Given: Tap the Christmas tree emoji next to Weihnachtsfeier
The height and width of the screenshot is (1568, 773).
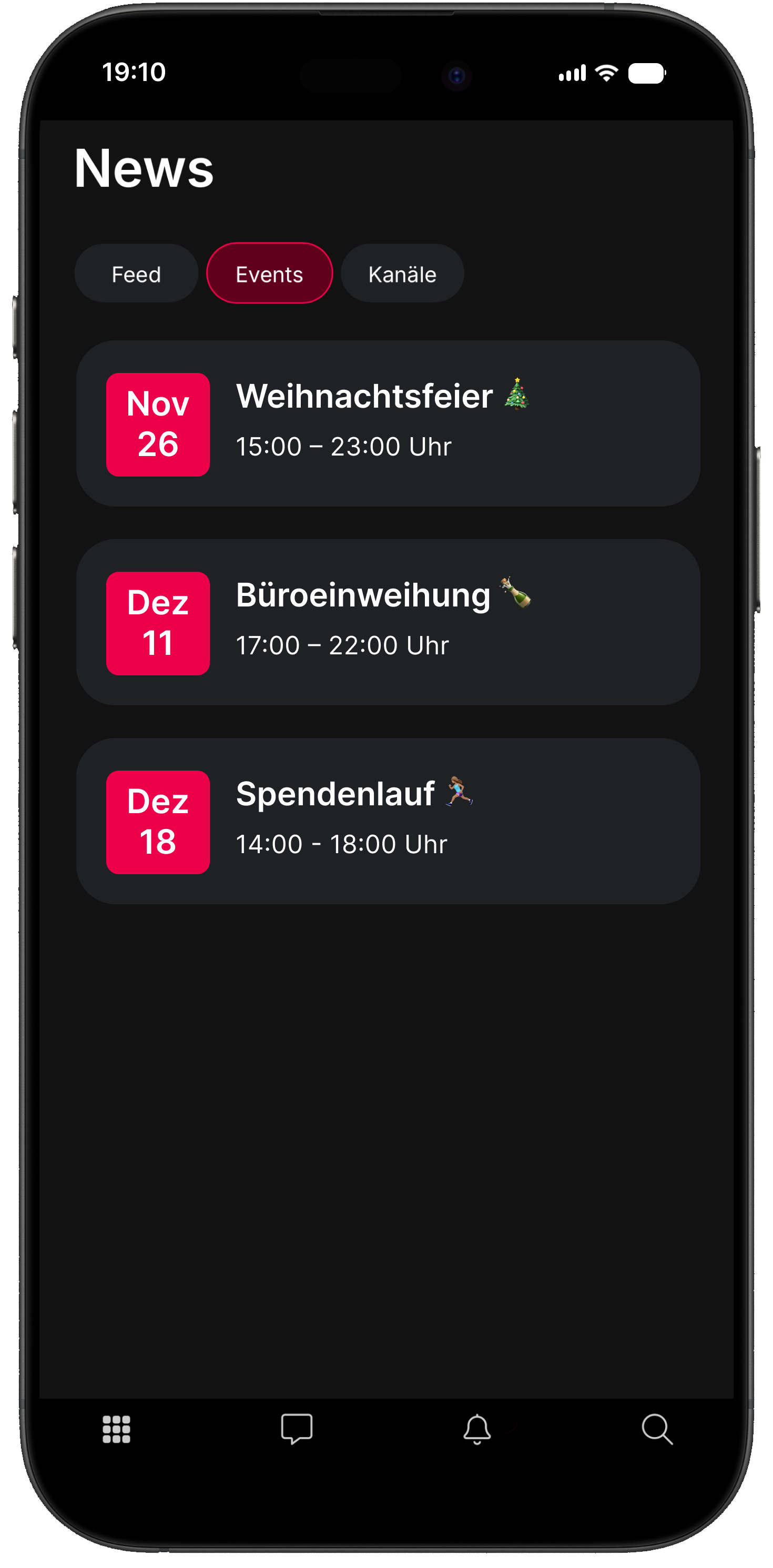Looking at the screenshot, I should [518, 396].
